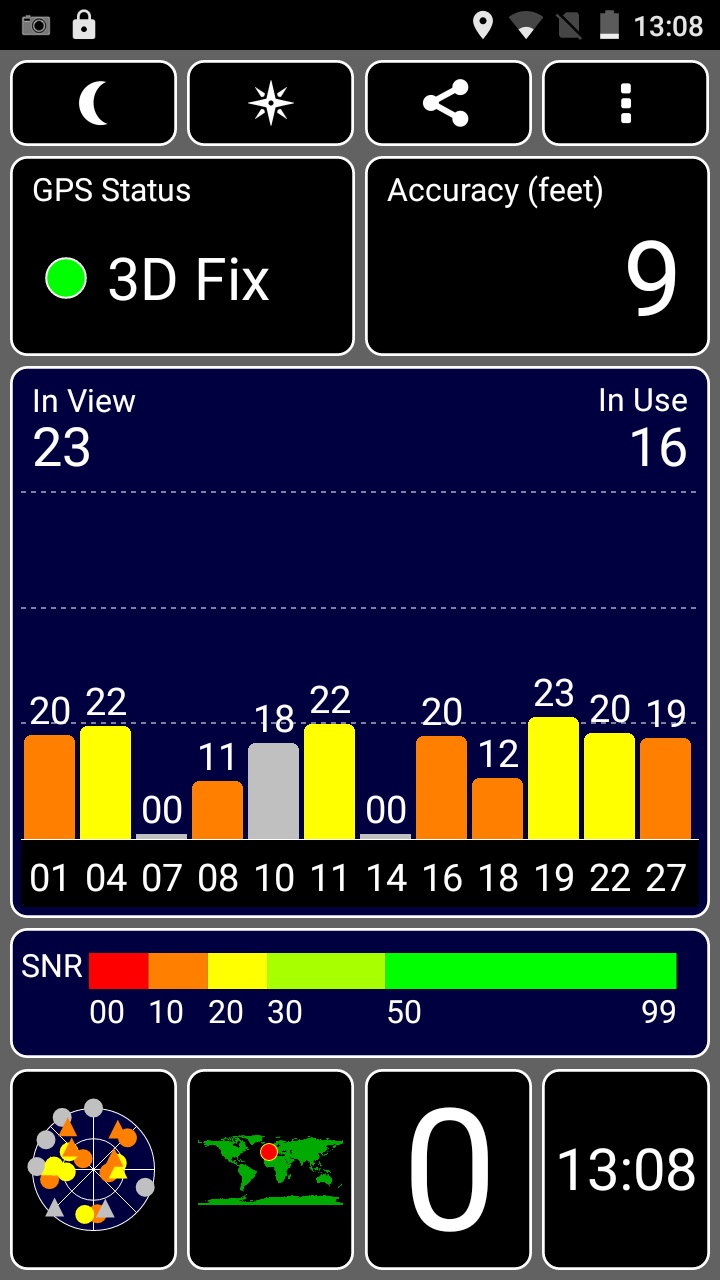Open the compass view

[x=271, y=104]
